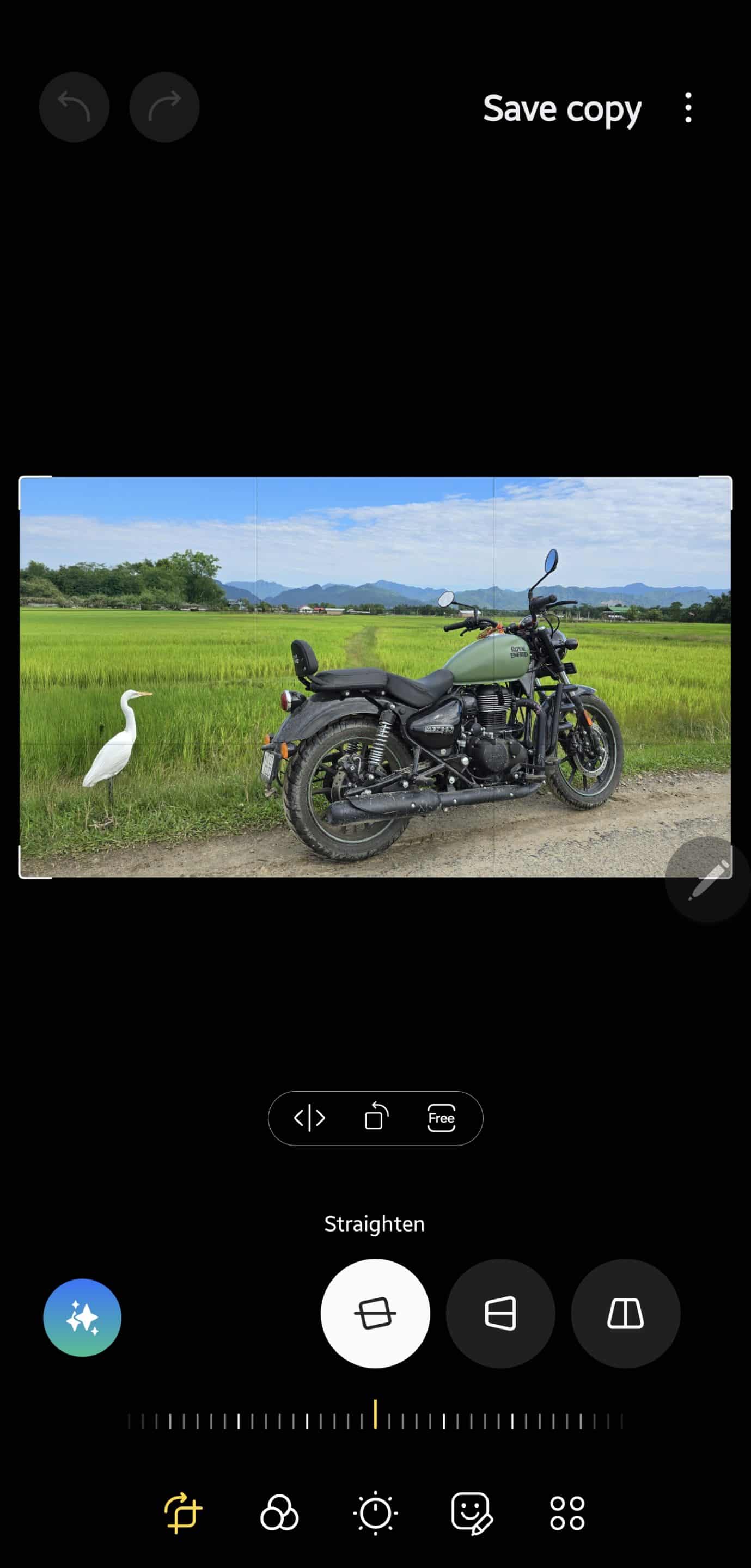Redo the previous edit
The height and width of the screenshot is (1568, 751).
tap(164, 107)
